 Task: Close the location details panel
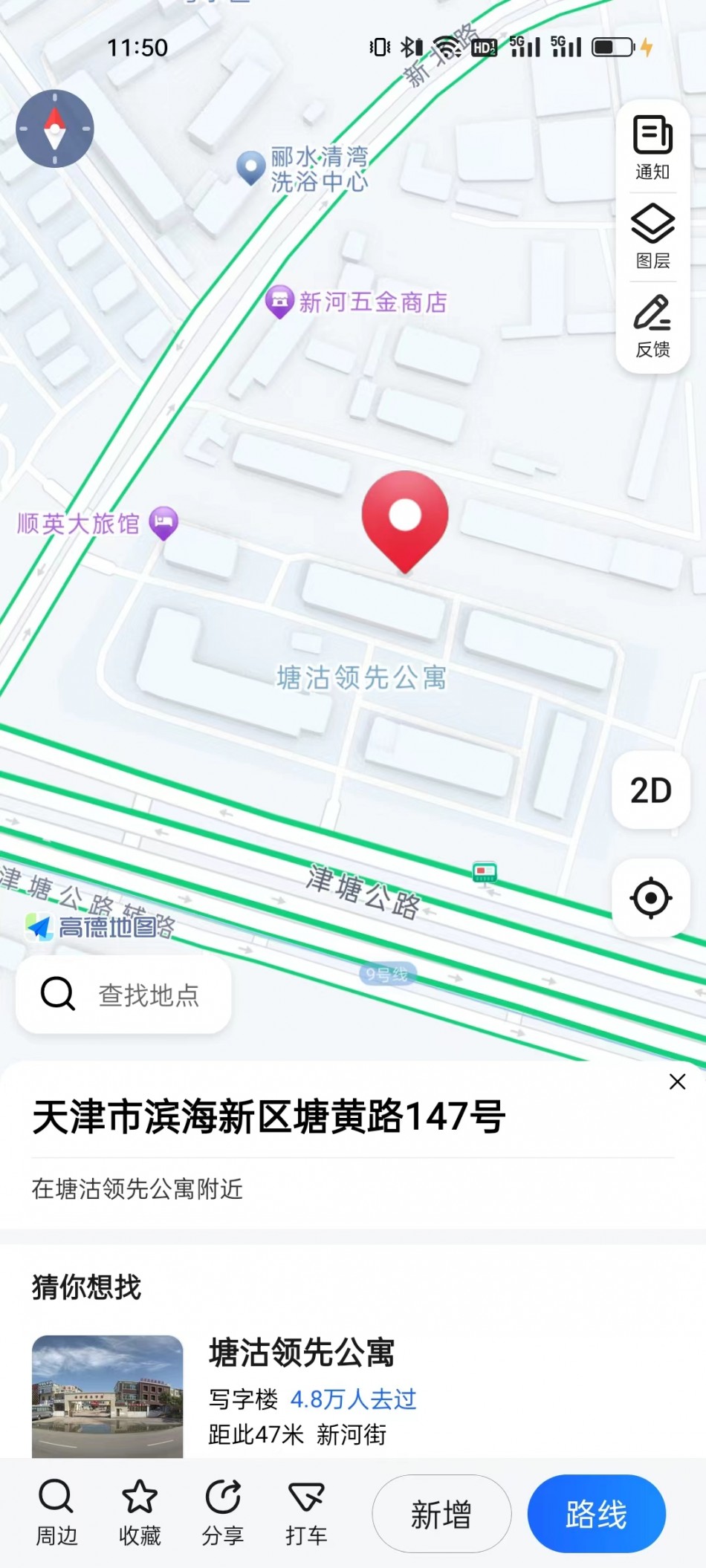[677, 1081]
